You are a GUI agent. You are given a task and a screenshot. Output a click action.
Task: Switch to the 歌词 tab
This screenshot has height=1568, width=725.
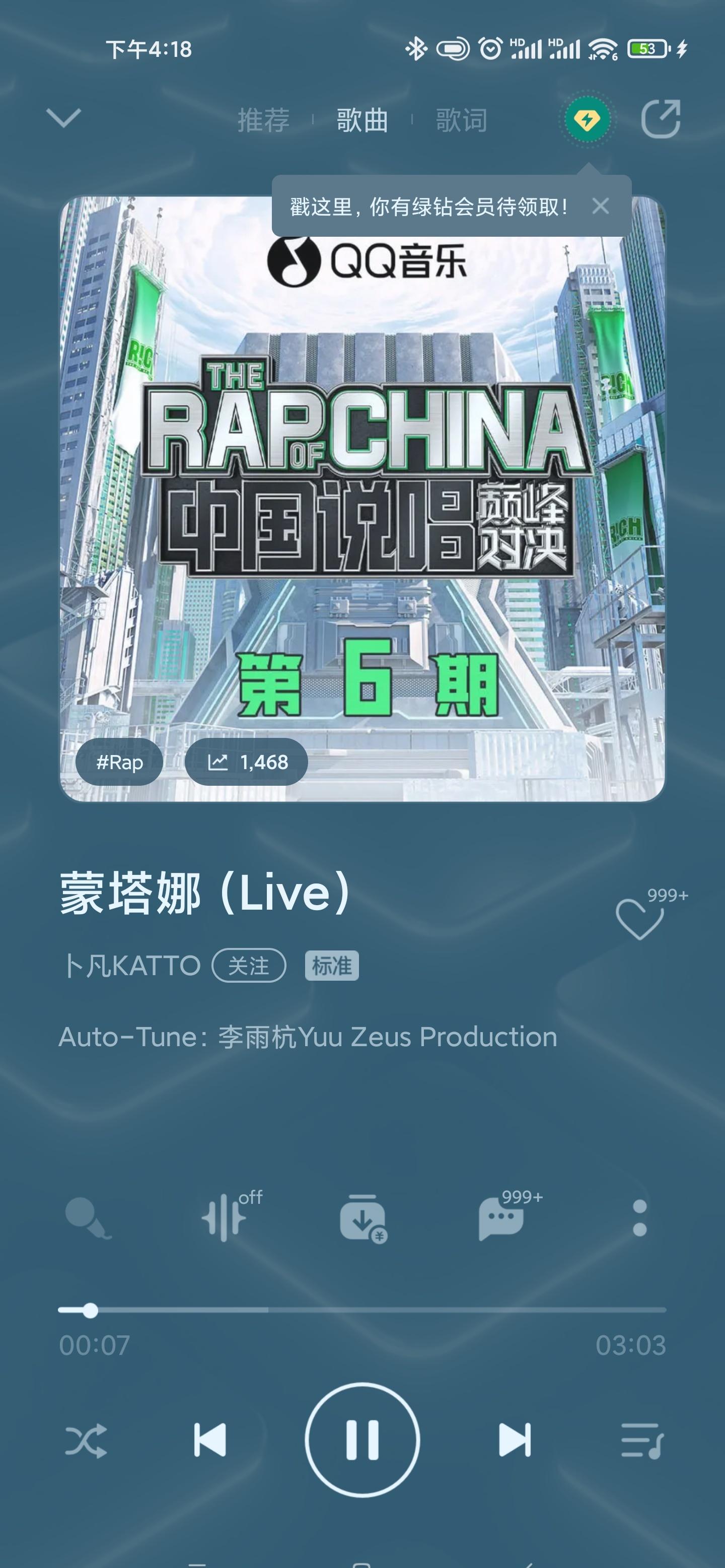point(461,120)
